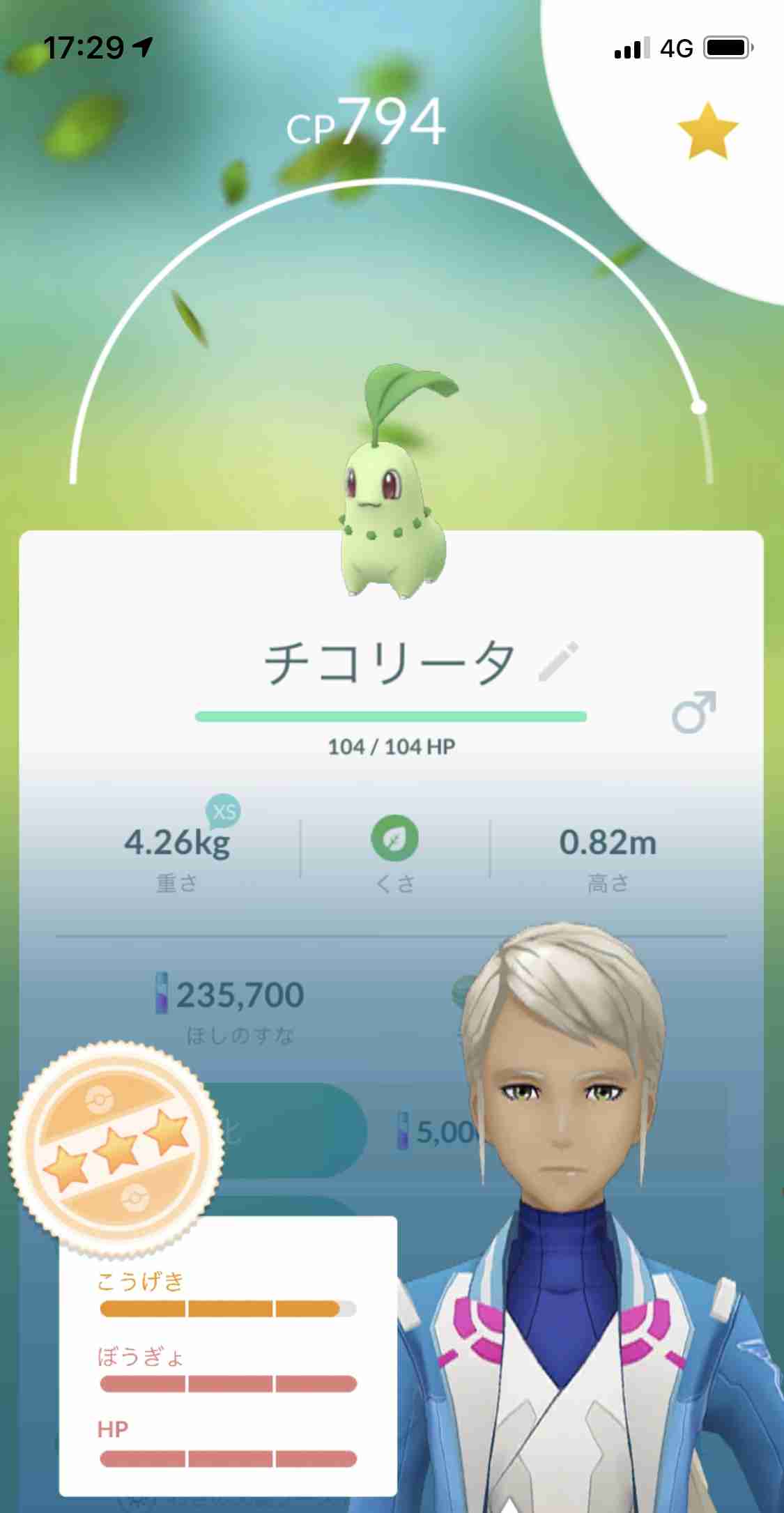Tap the candy icon beside 5,000
This screenshot has width=784, height=1513.
click(x=402, y=1132)
